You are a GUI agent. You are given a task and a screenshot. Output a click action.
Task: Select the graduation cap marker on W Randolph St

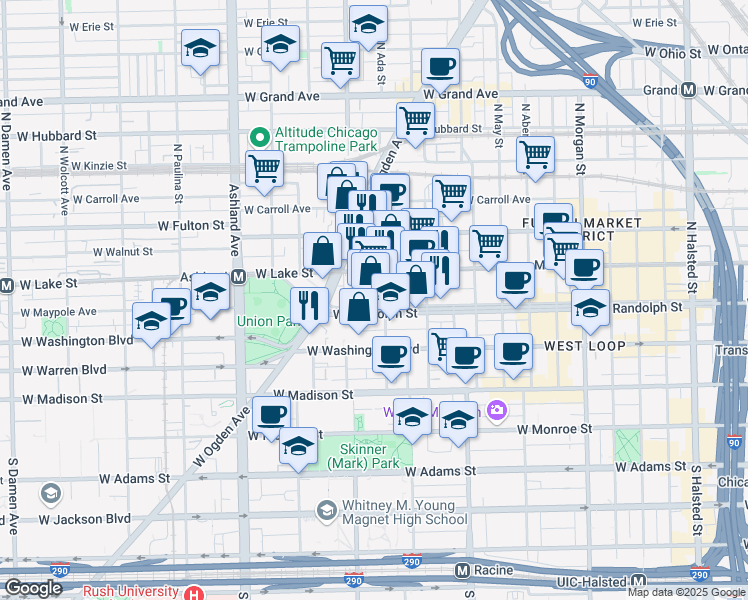pyautogui.click(x=591, y=307)
